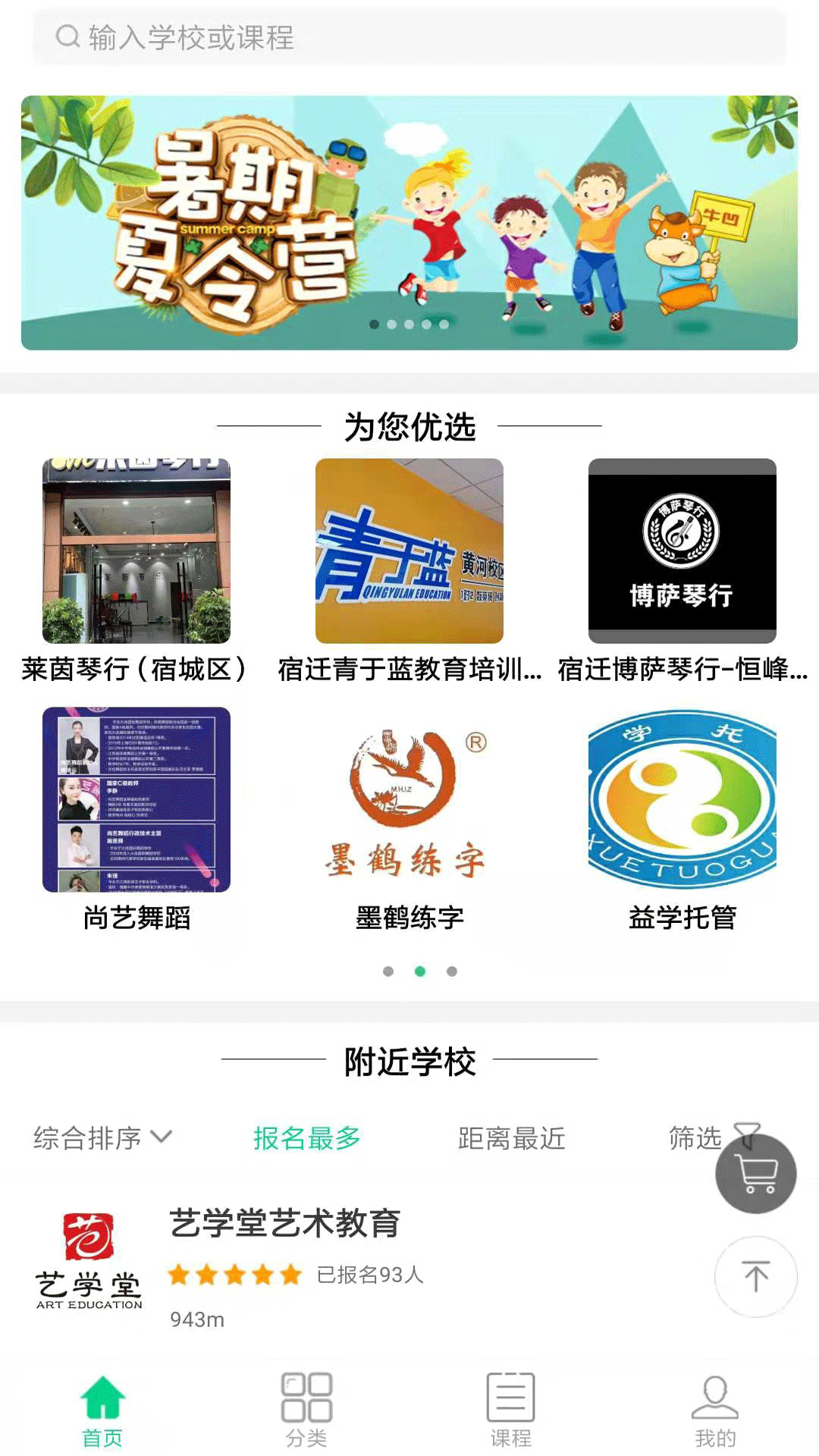
Task: Switch to the 分类 tab
Action: coord(306,1410)
